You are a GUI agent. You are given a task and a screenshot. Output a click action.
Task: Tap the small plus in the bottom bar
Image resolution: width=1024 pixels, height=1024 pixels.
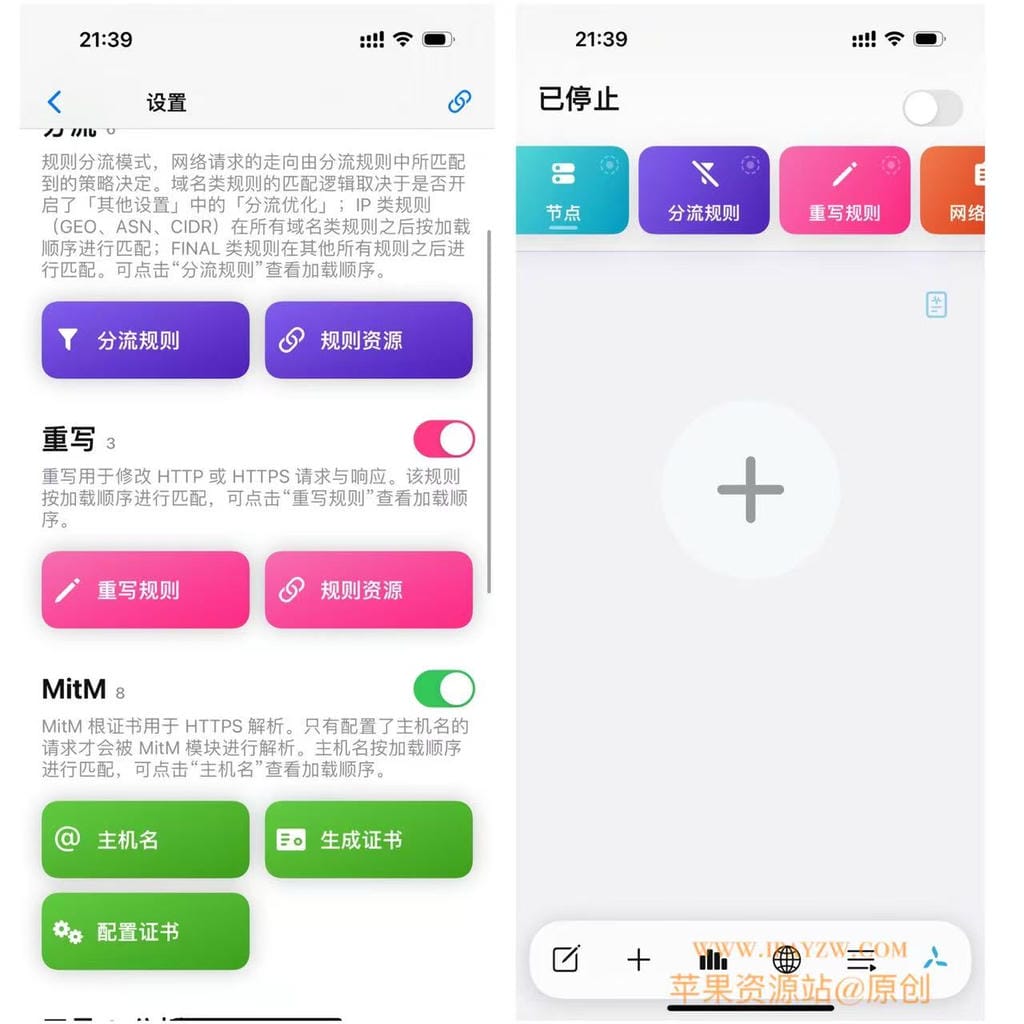(x=638, y=960)
